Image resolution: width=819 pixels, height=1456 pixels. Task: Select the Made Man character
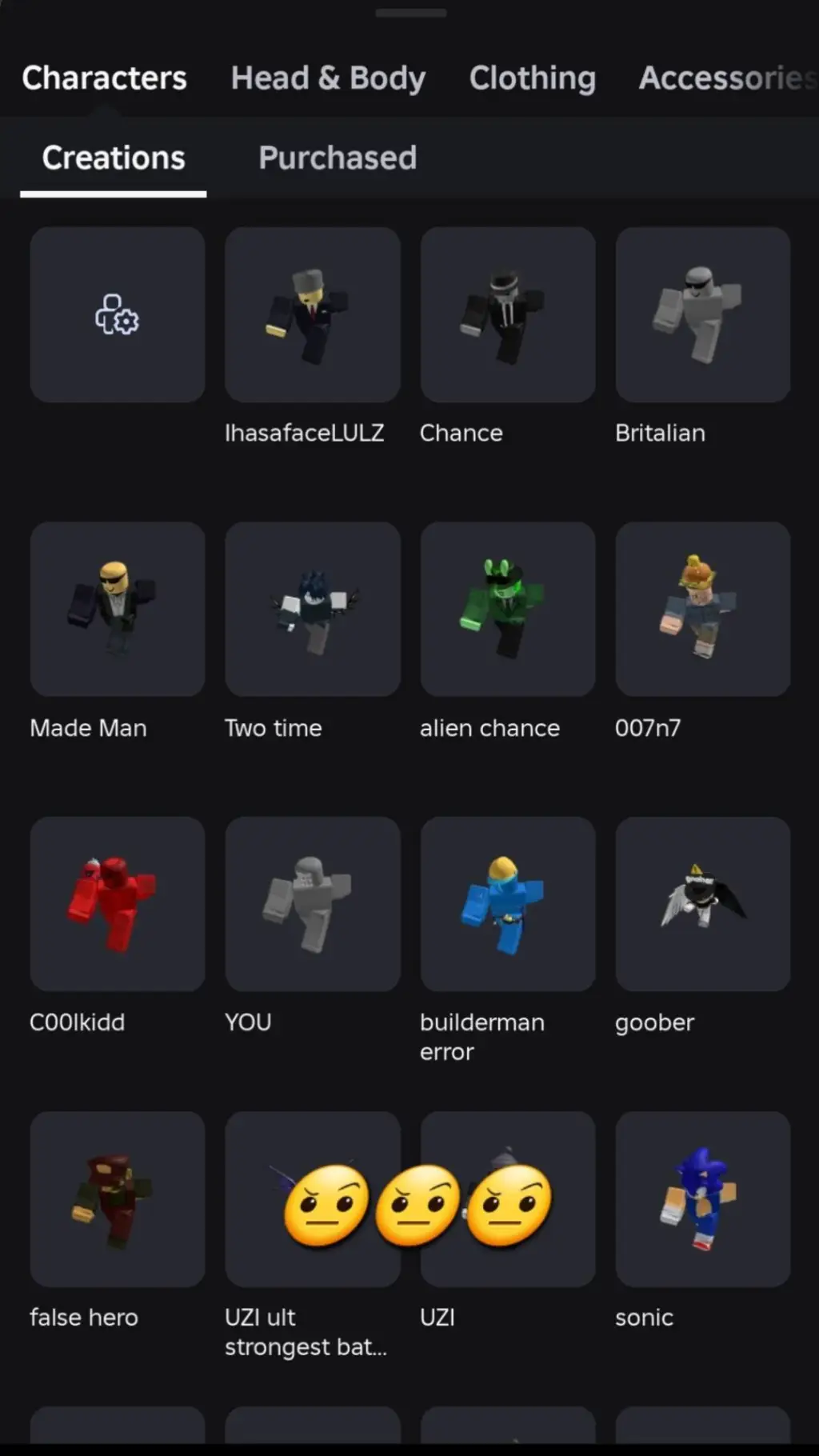tap(118, 609)
